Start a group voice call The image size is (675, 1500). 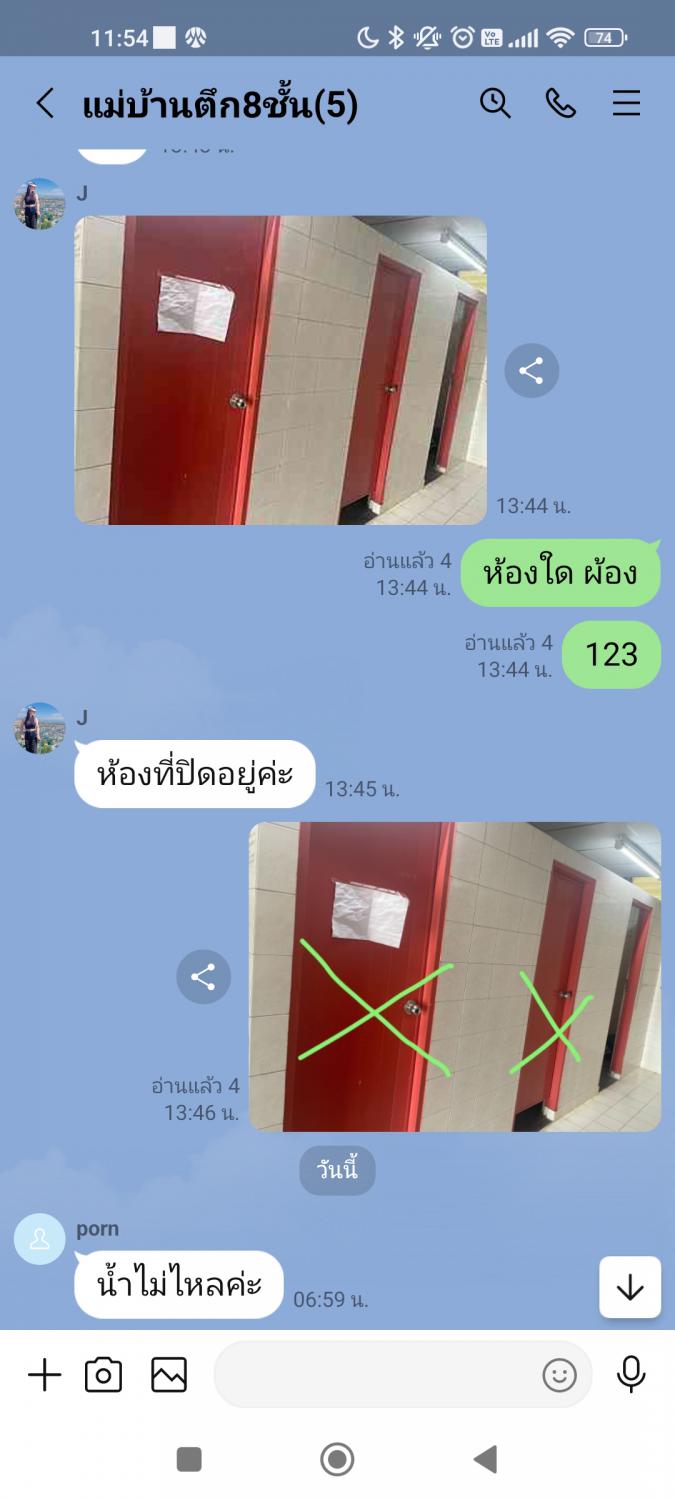[x=560, y=103]
